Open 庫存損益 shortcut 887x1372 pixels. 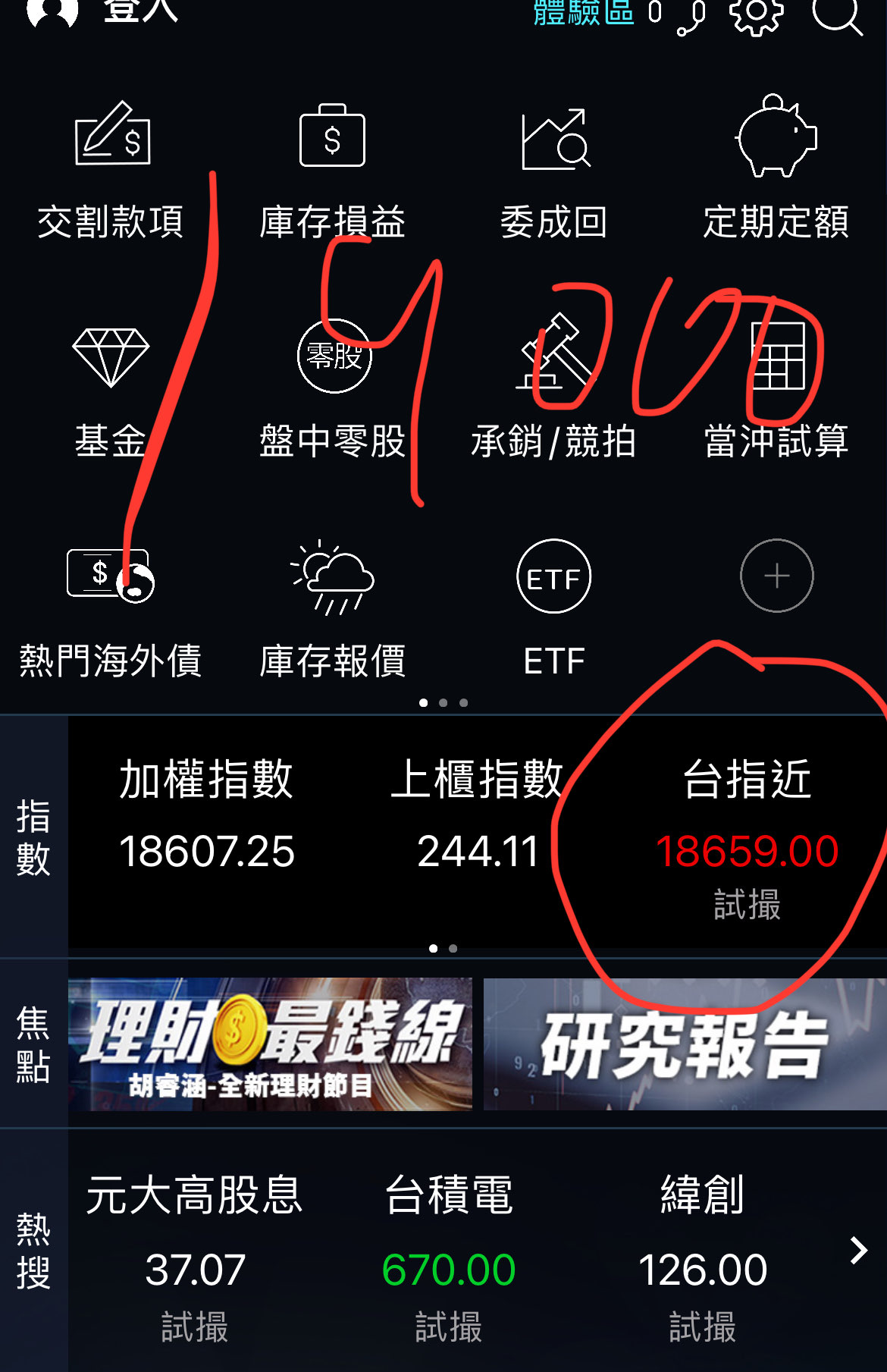click(332, 171)
